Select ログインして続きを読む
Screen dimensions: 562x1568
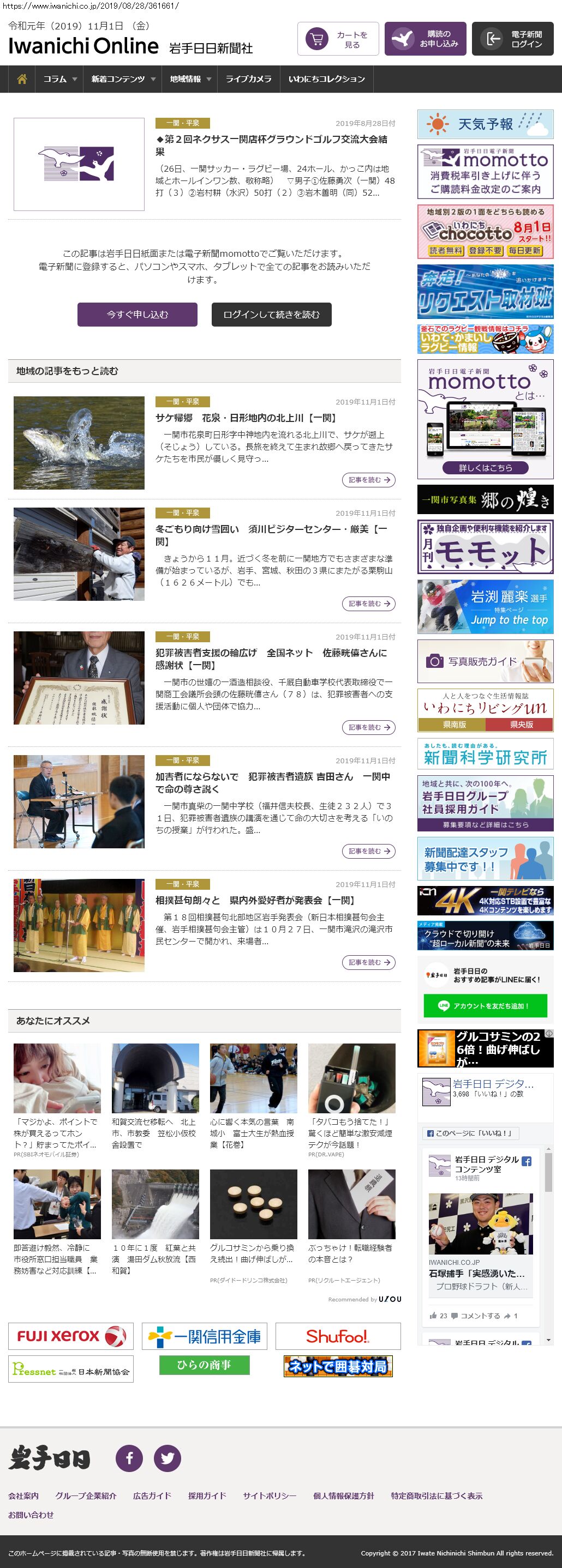pyautogui.click(x=271, y=315)
